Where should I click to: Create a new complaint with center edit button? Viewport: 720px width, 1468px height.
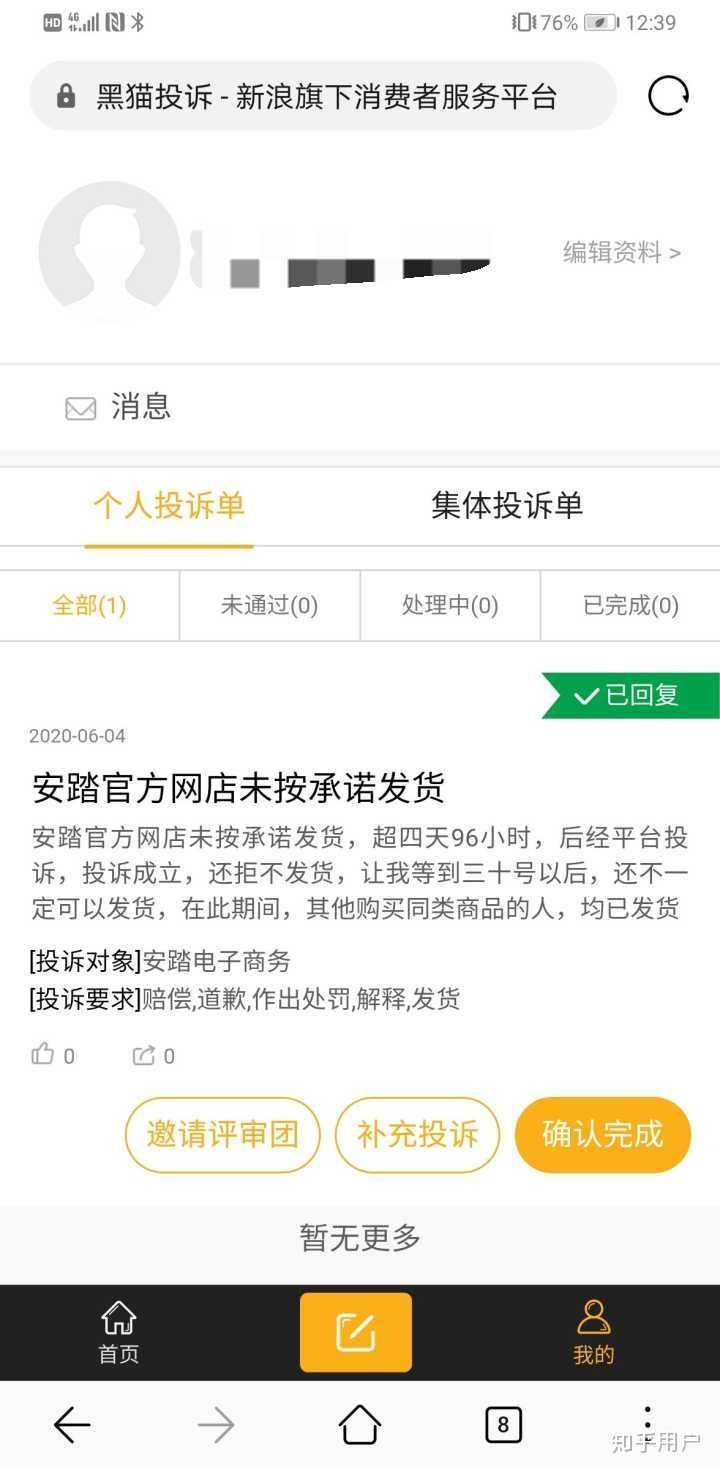356,1332
